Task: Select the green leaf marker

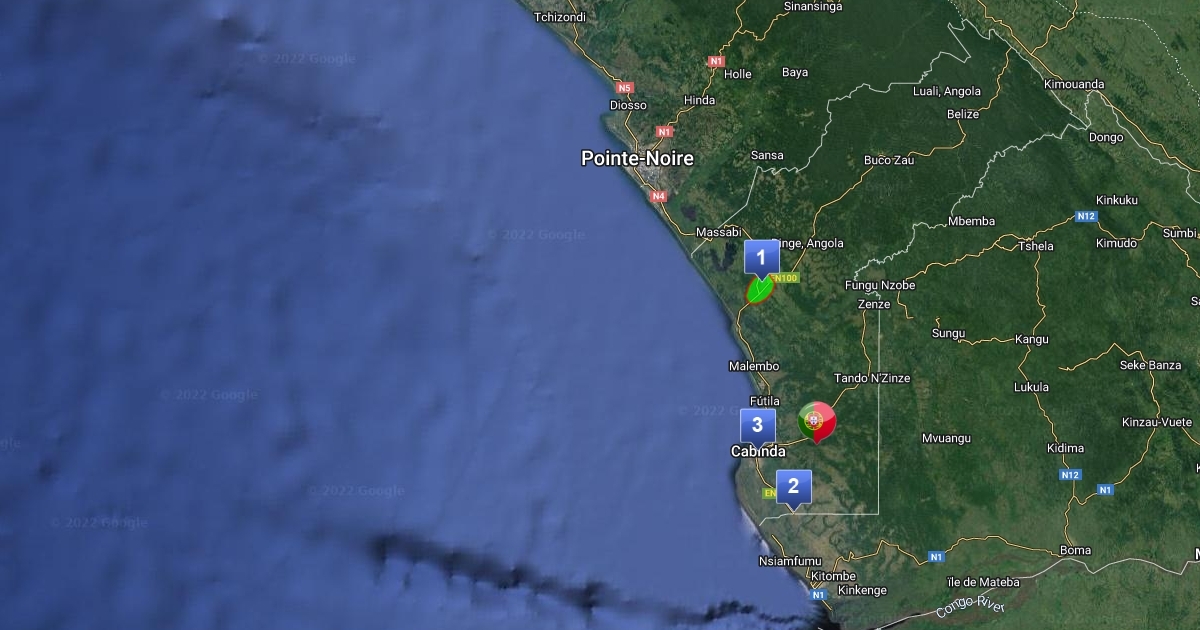Action: point(760,290)
